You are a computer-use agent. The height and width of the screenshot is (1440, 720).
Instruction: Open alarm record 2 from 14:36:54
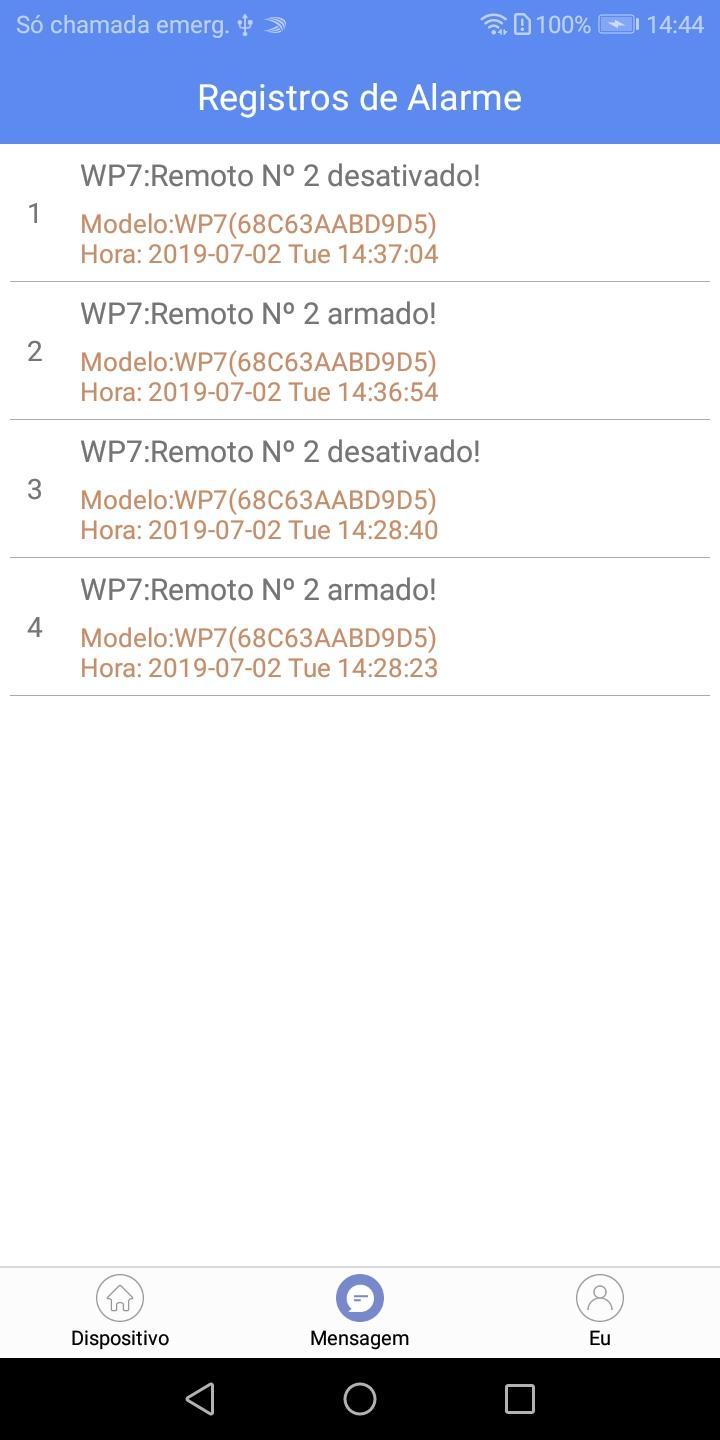[x=360, y=351]
